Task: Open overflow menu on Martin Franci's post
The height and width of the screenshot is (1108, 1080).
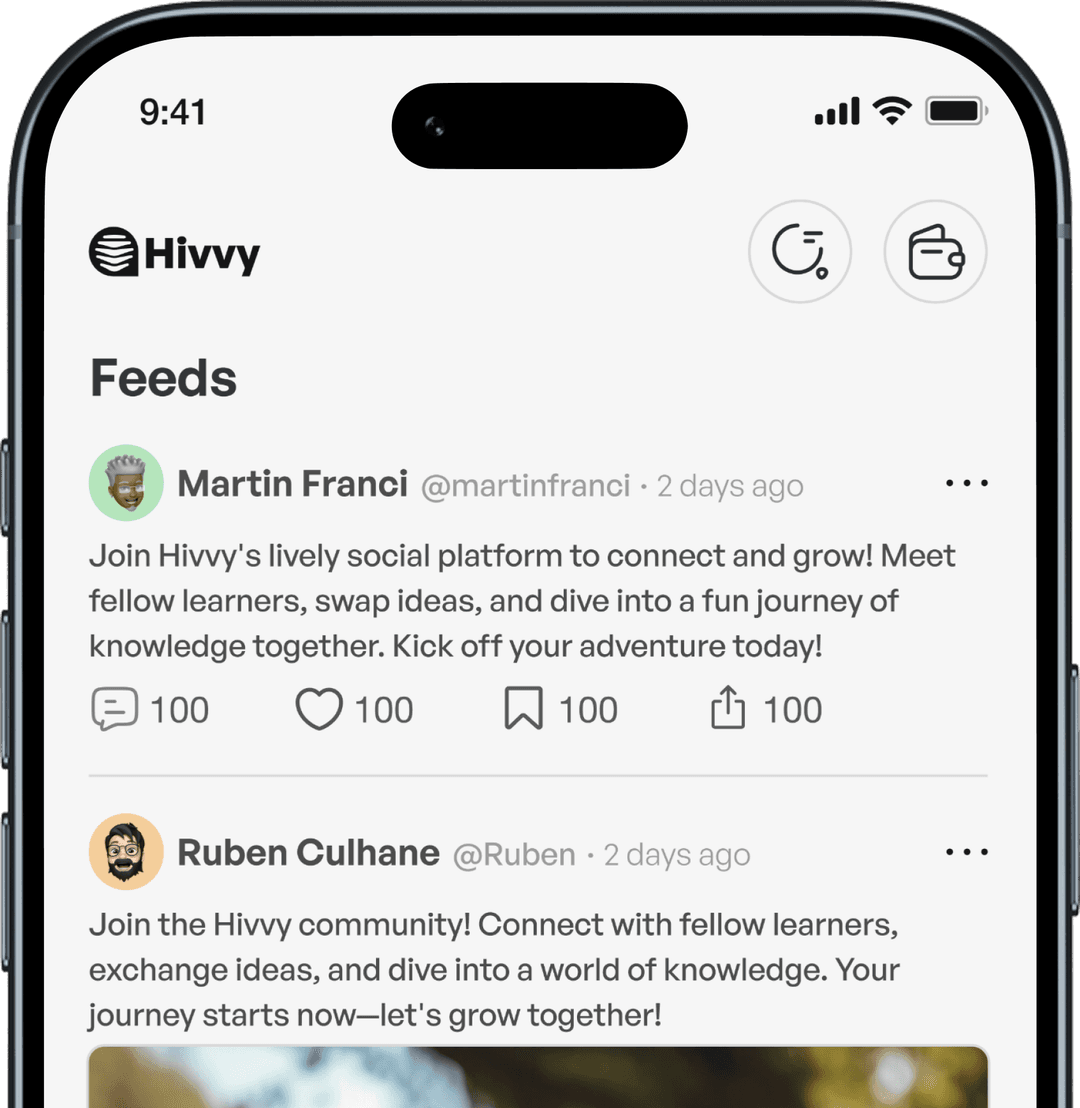Action: point(966,483)
